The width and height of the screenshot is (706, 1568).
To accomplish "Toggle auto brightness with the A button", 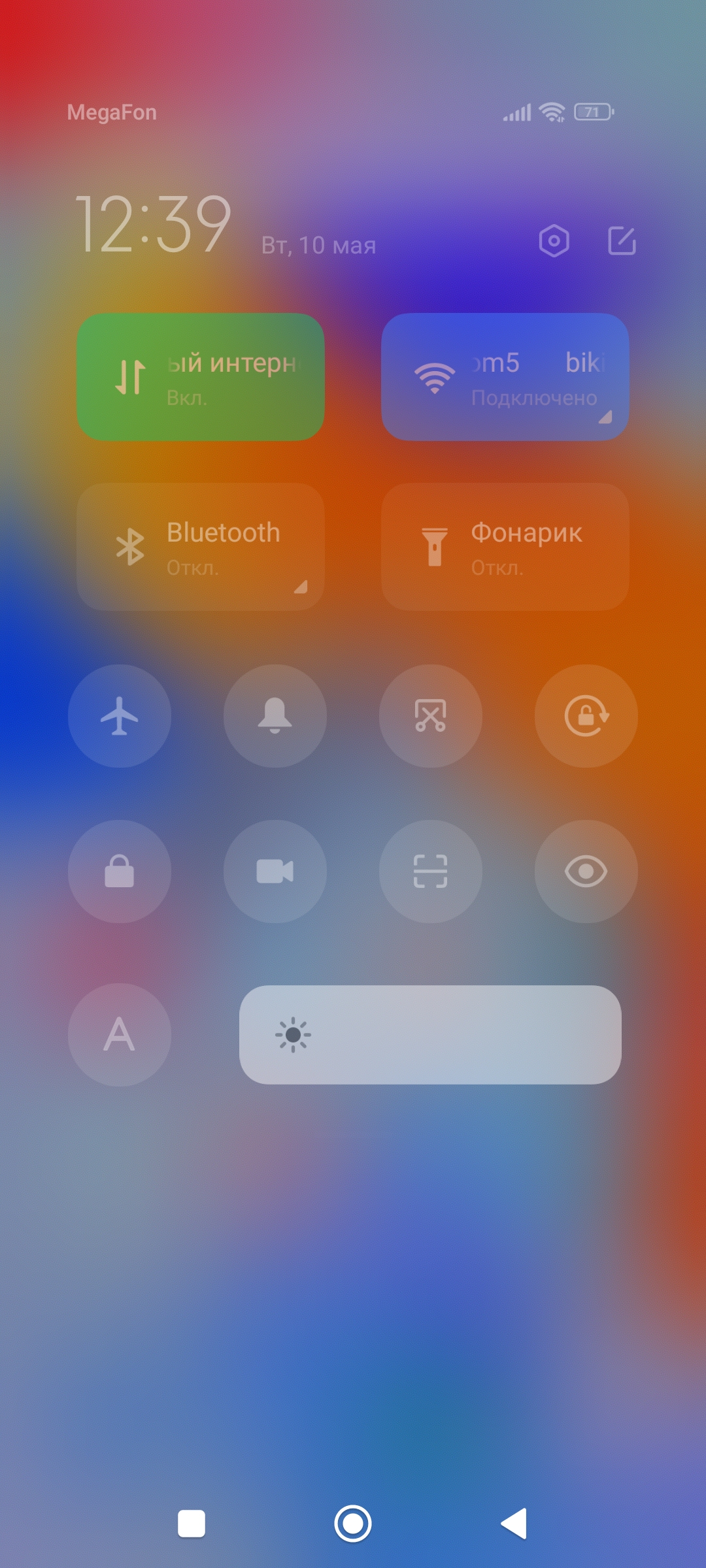I will pos(120,1035).
